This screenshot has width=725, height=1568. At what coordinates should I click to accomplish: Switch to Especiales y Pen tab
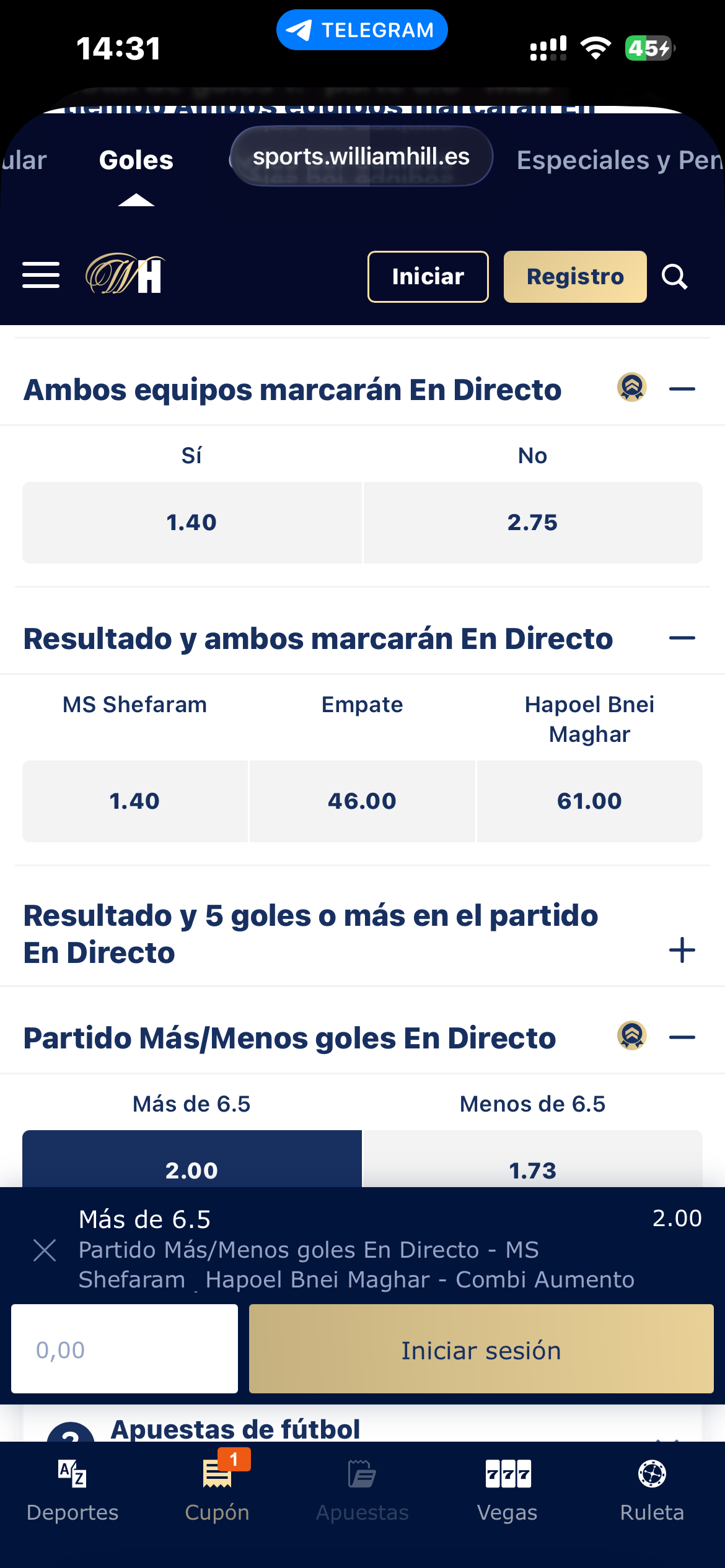620,160
